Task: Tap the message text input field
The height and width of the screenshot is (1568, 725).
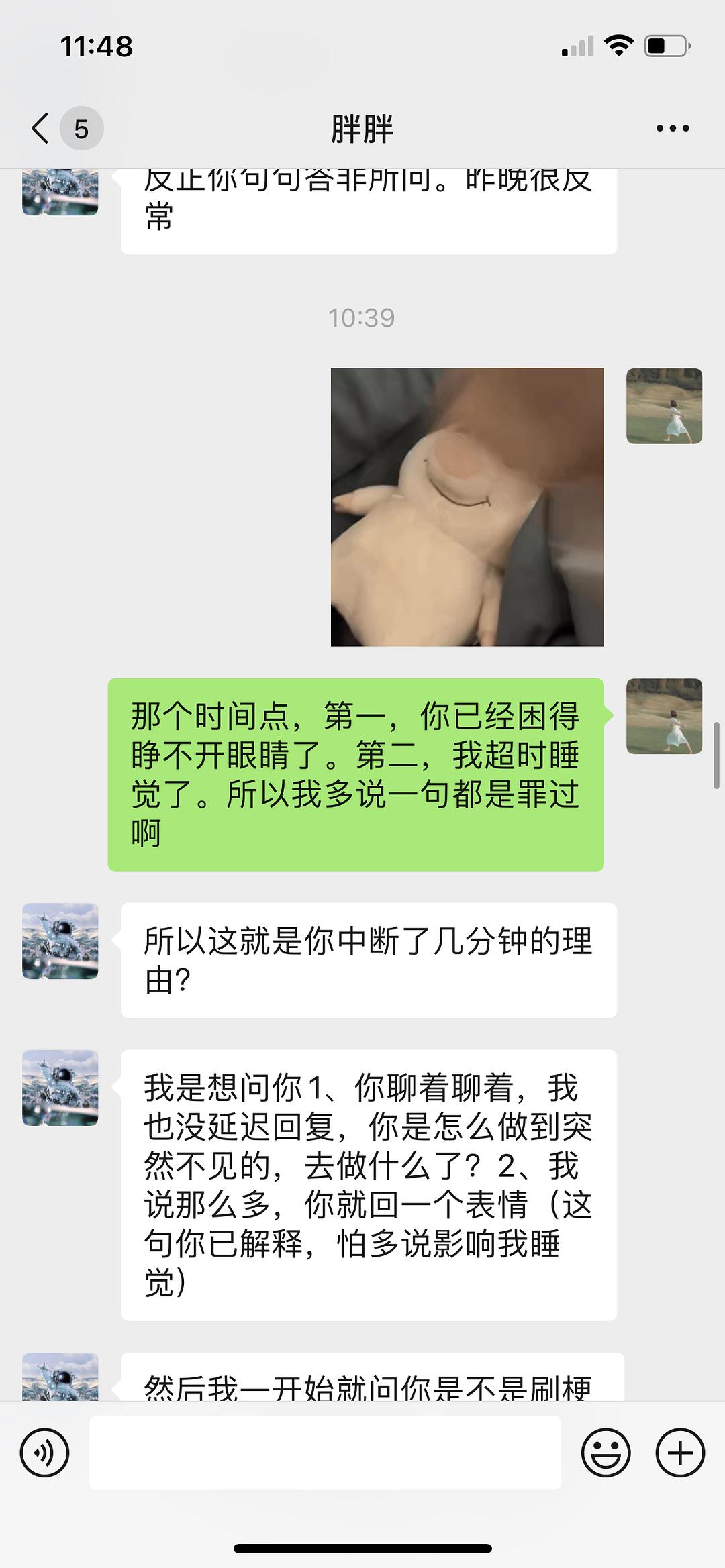Action: [325, 1453]
